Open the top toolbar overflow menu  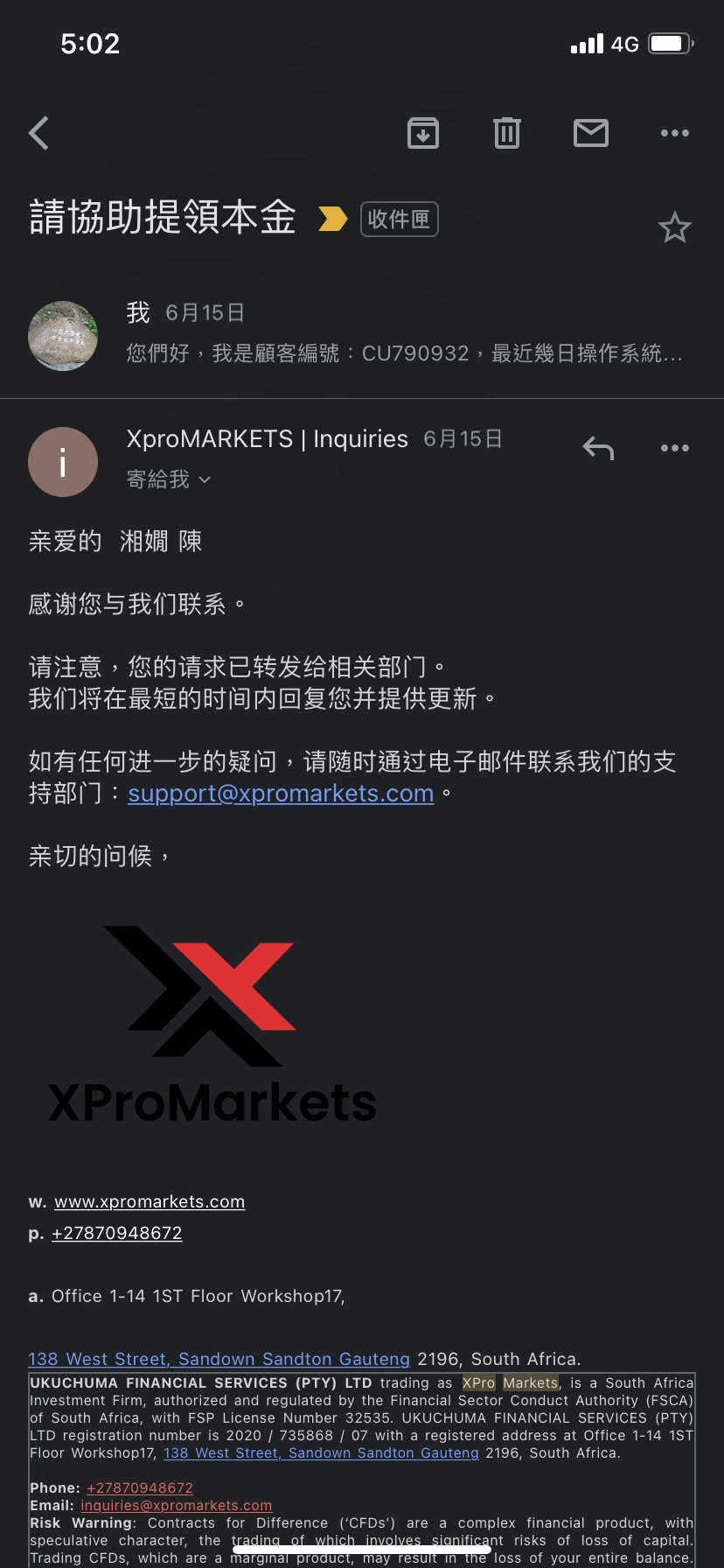675,133
